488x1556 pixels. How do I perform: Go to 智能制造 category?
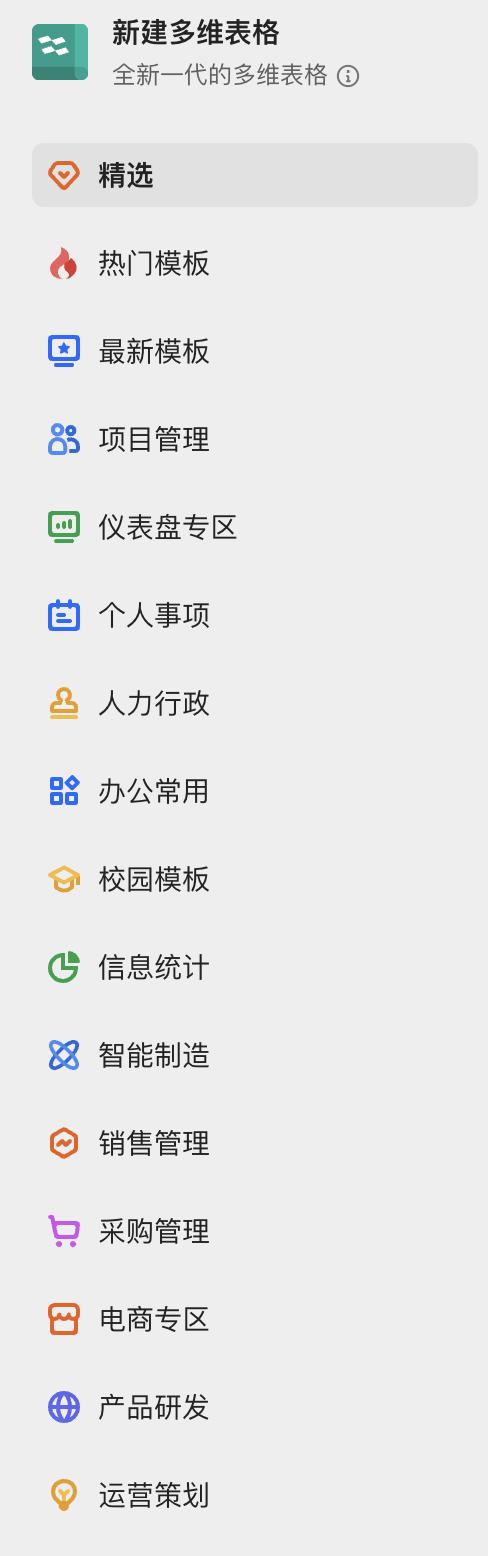point(255,1055)
